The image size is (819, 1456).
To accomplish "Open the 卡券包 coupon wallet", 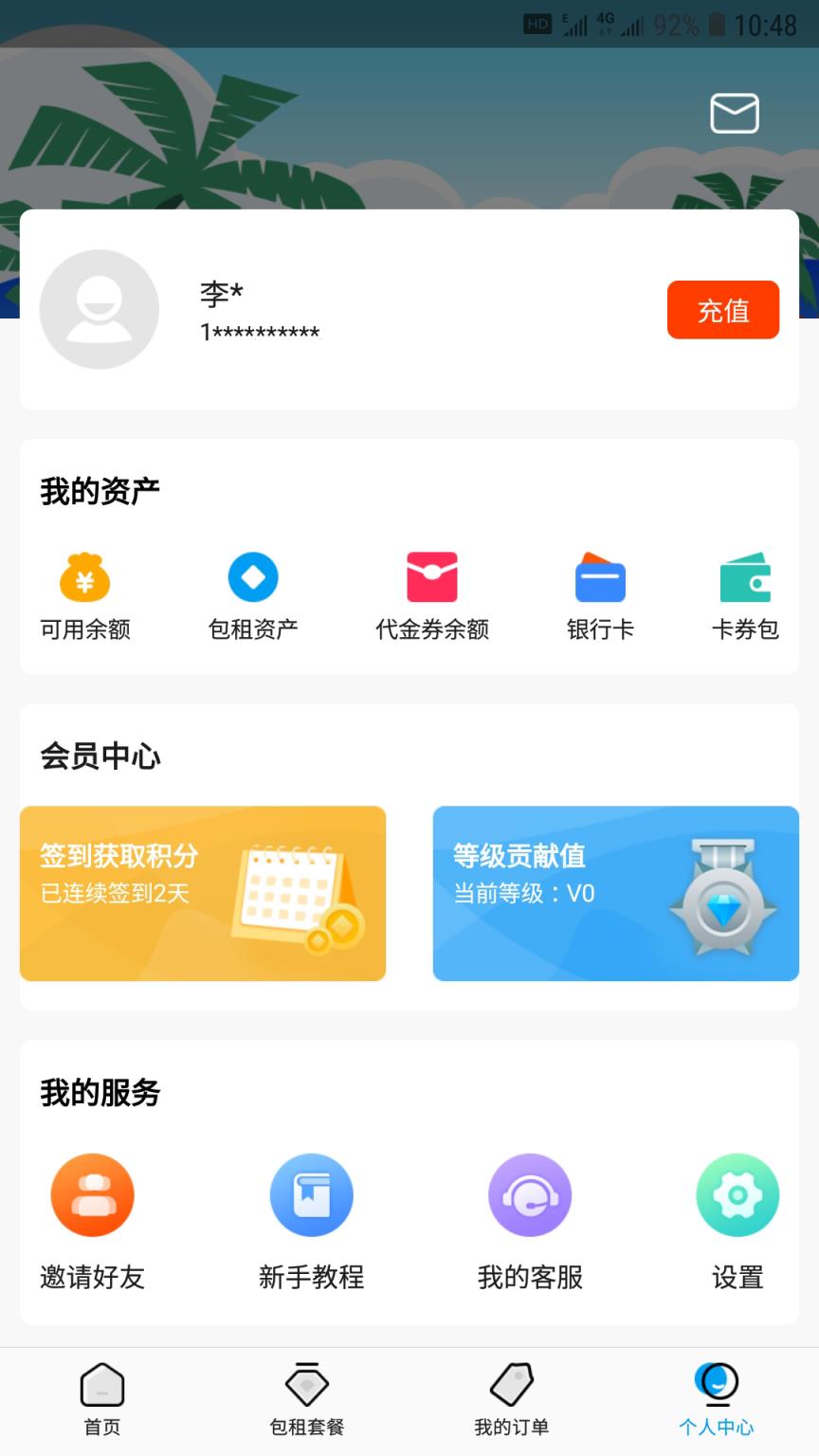I will 743,577.
